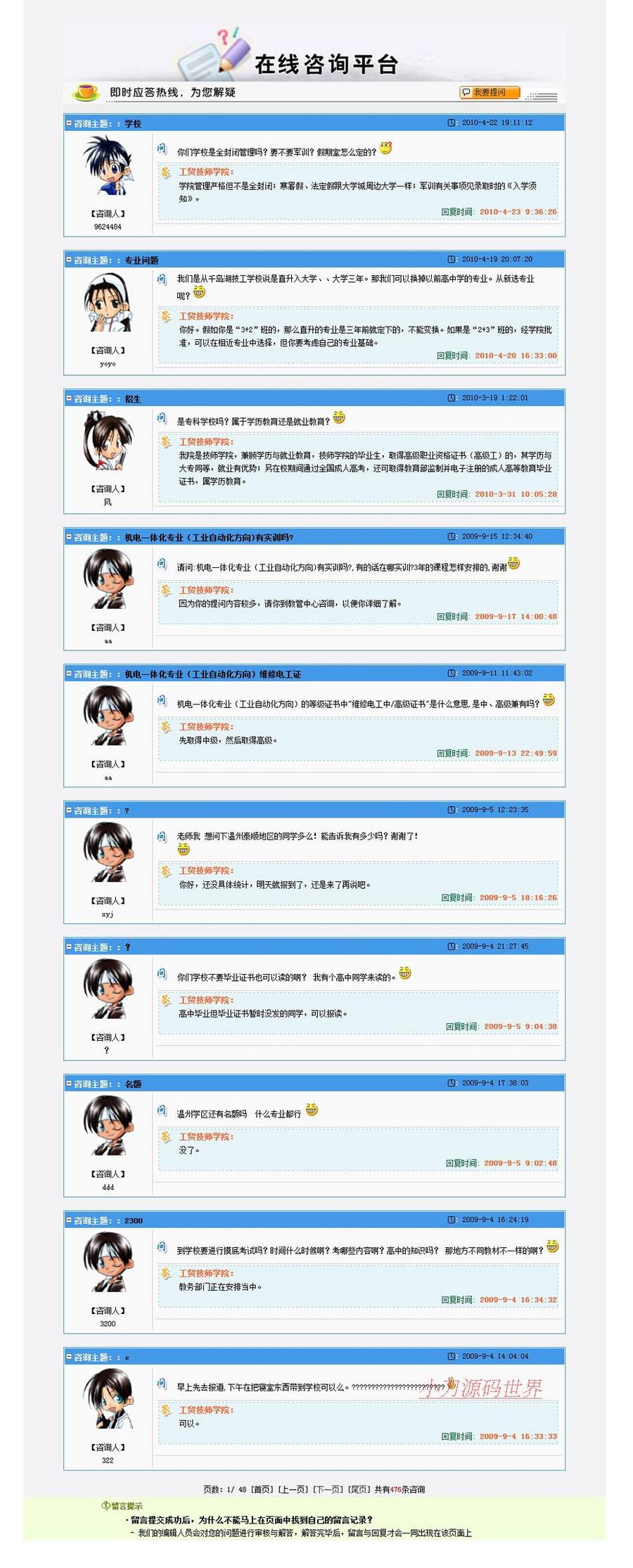Screen dimensions: 633x1568
Task: Select the smiley emoticon in the 招生 question
Action: click(x=340, y=417)
